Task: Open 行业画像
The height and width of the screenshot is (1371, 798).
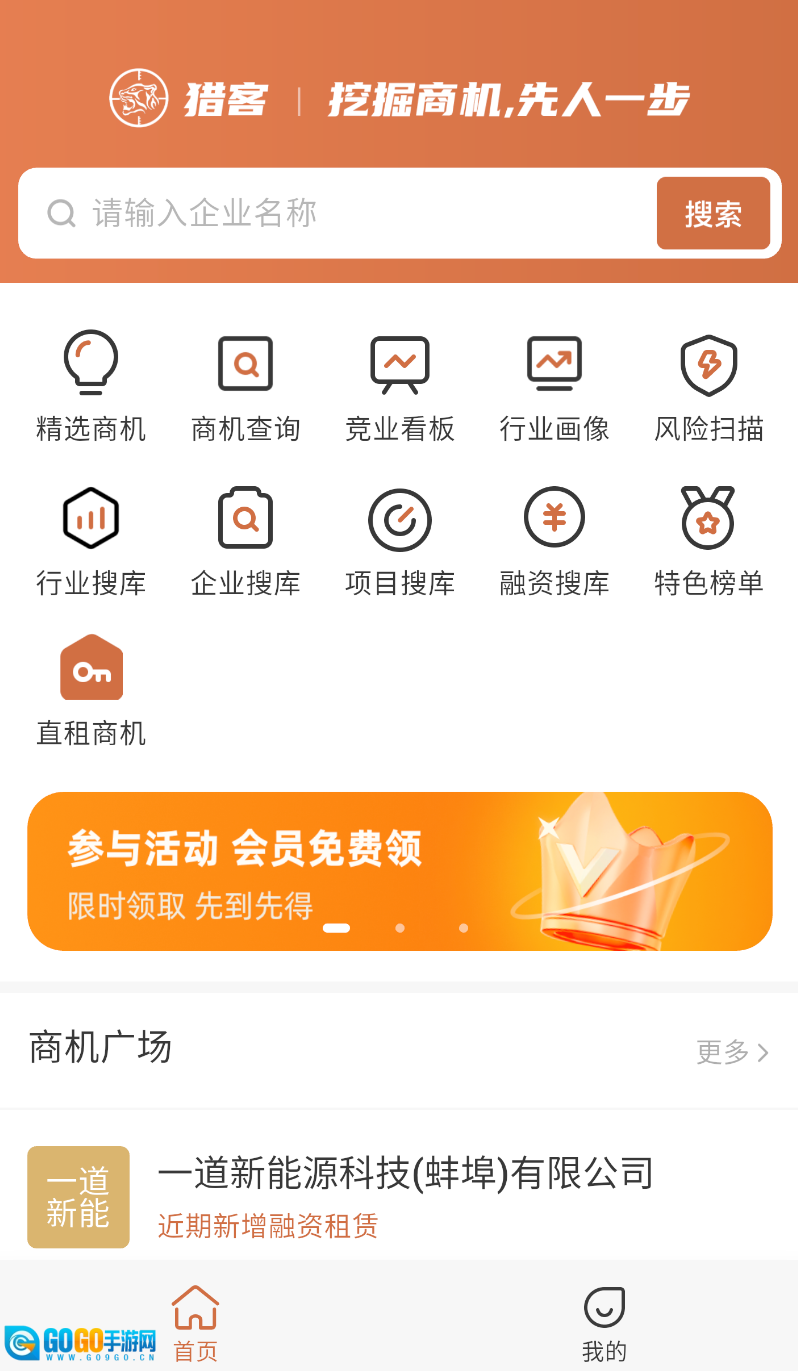Action: click(x=554, y=387)
